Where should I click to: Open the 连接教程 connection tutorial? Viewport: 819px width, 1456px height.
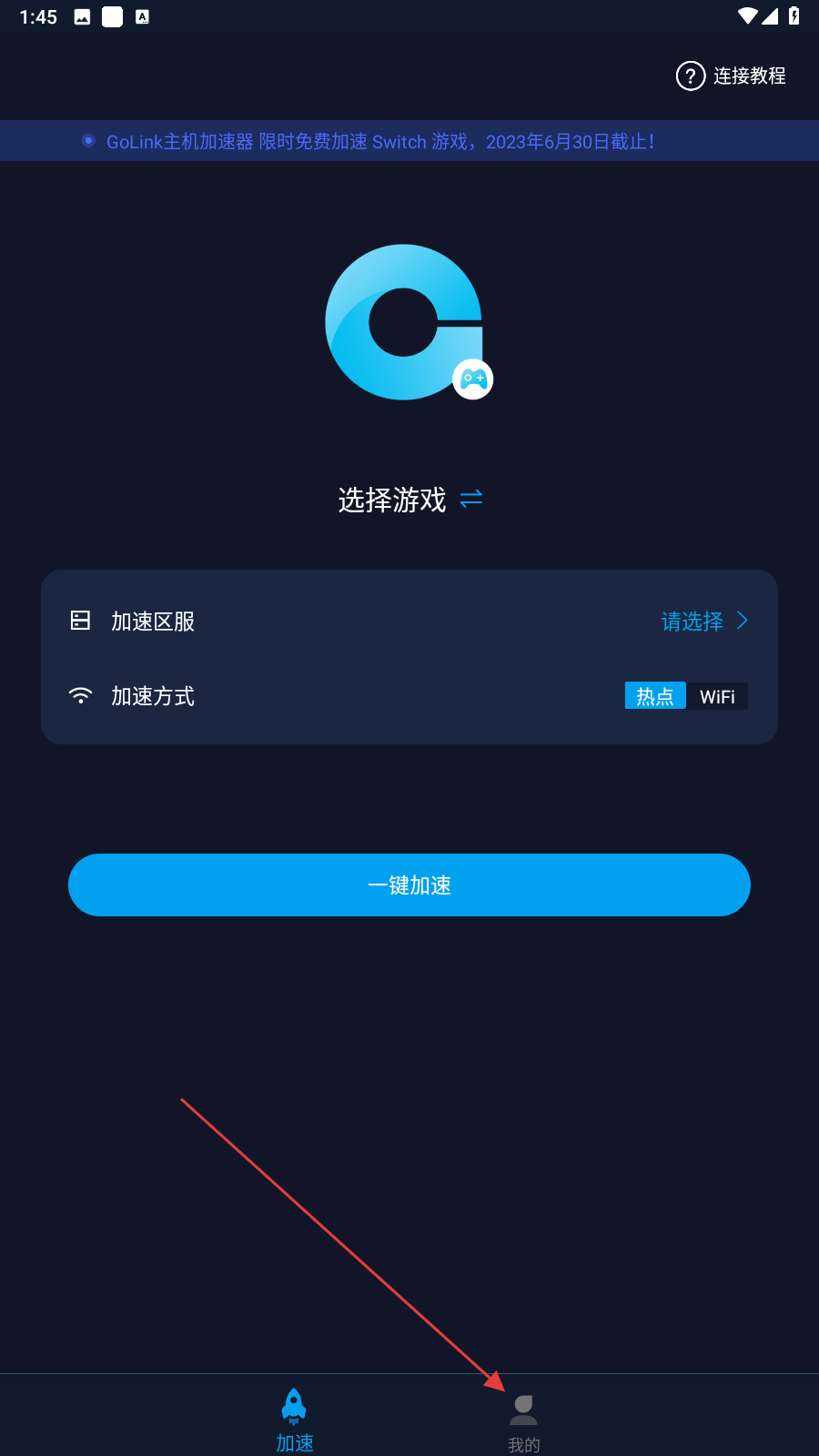pos(731,76)
